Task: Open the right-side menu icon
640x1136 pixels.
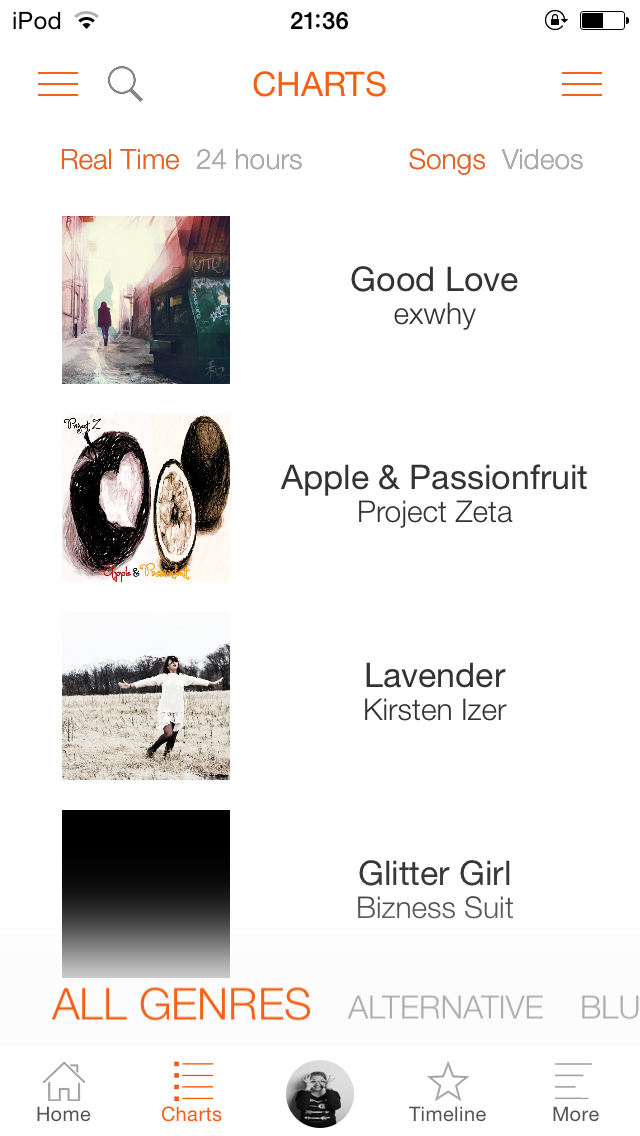Action: [582, 84]
